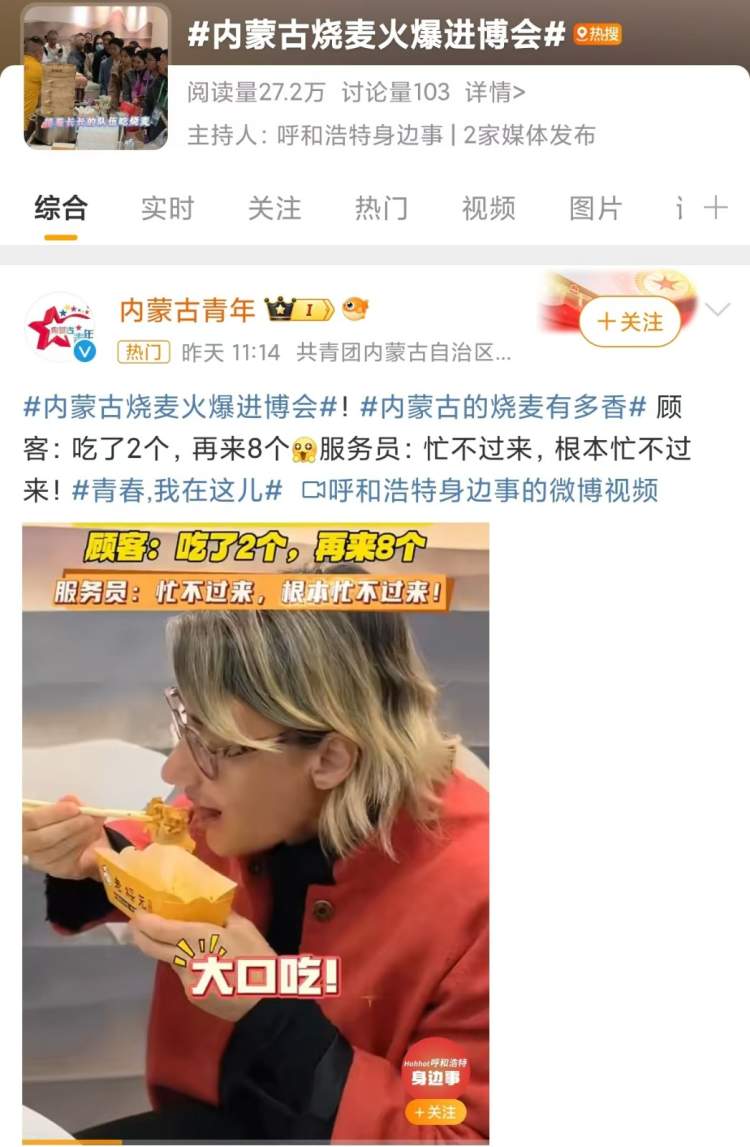Viewport: 750px width, 1147px height.
Task: Switch to the 实时 tab
Action: (x=167, y=208)
